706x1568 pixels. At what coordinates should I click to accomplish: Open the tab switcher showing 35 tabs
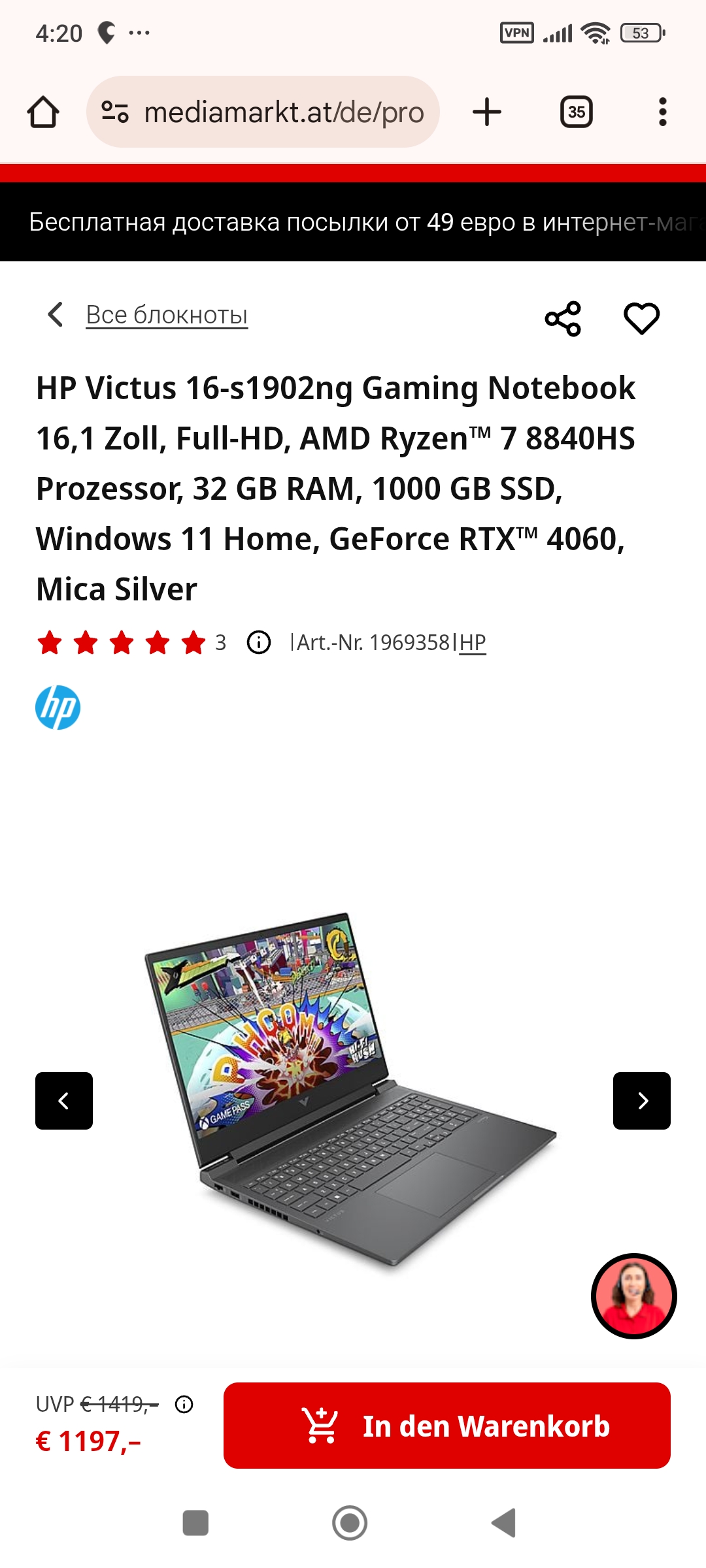[x=576, y=112]
